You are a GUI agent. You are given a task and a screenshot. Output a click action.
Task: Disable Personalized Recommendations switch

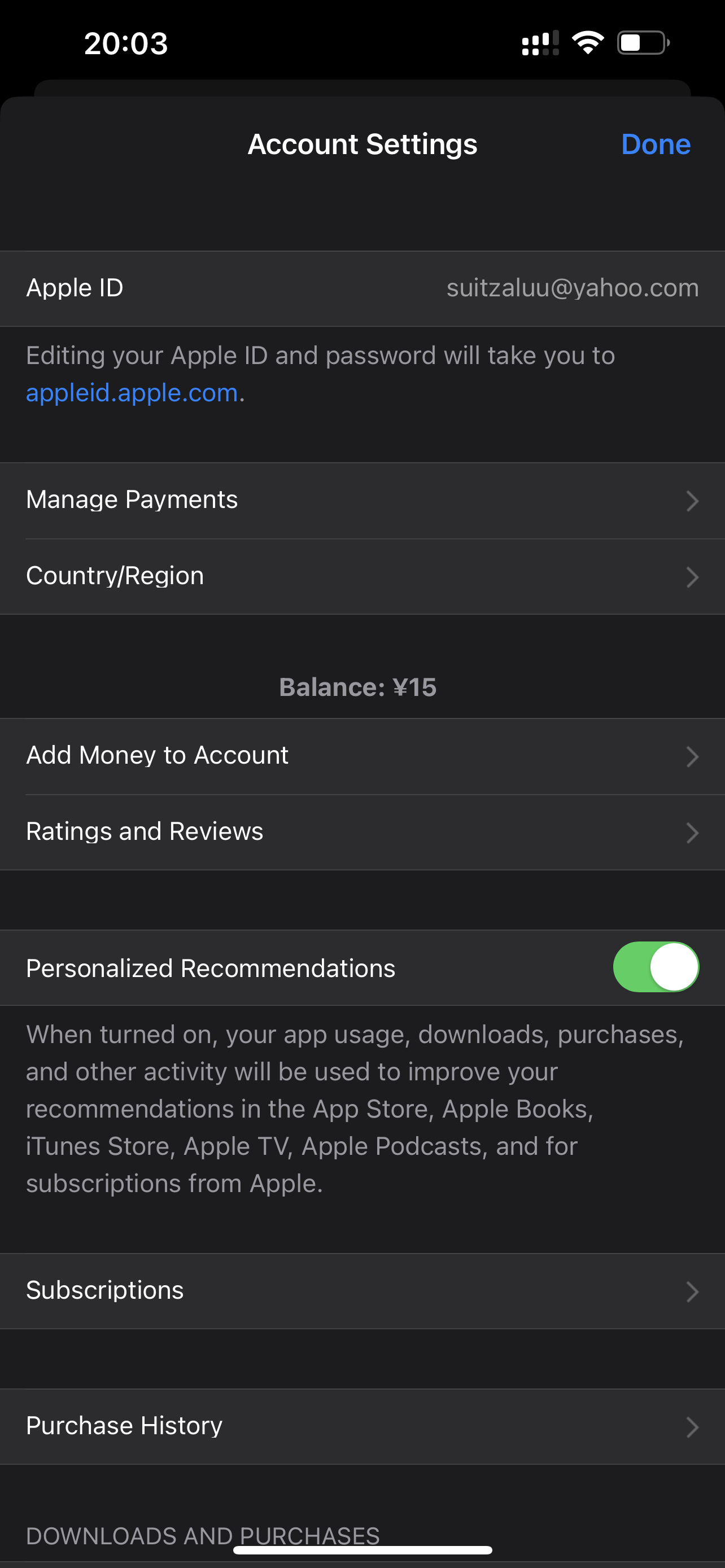point(655,967)
